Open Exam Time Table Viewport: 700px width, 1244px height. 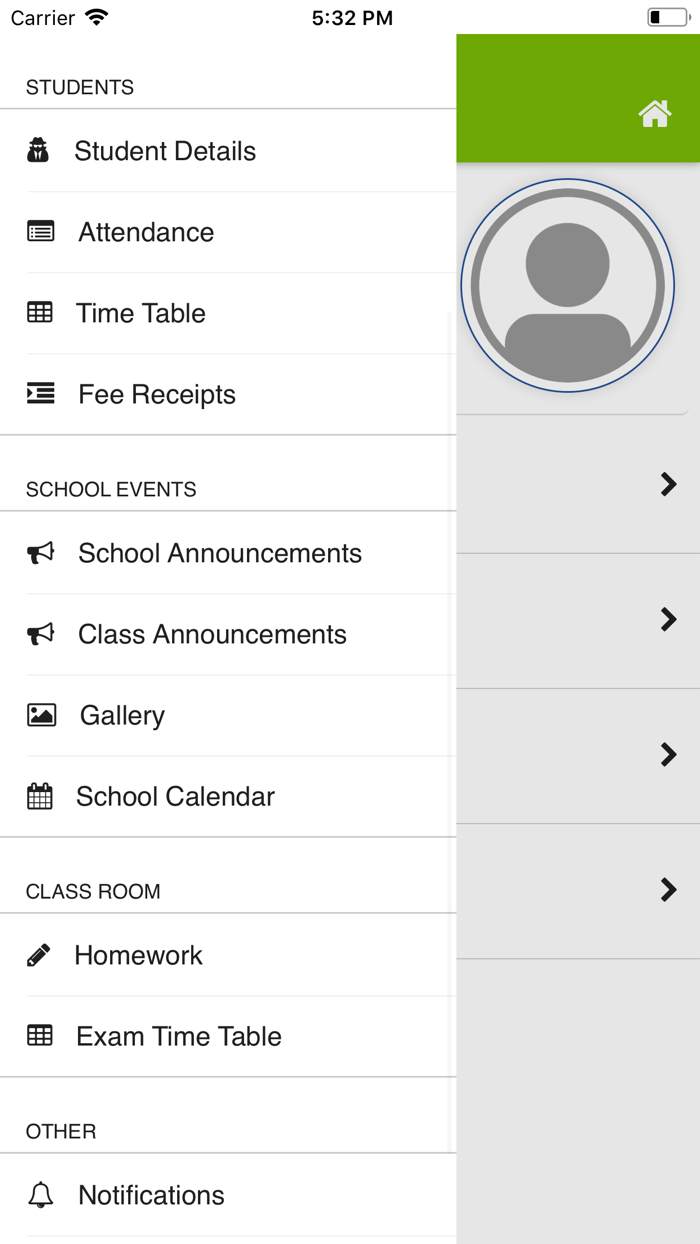tap(179, 1036)
